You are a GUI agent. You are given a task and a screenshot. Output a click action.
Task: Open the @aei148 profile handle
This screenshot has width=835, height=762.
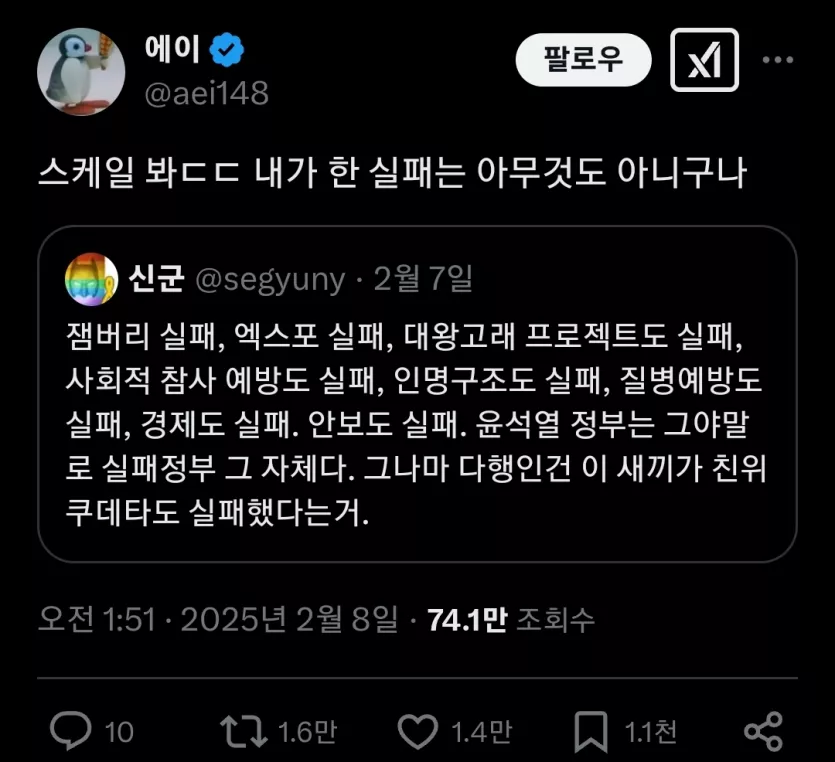point(207,93)
